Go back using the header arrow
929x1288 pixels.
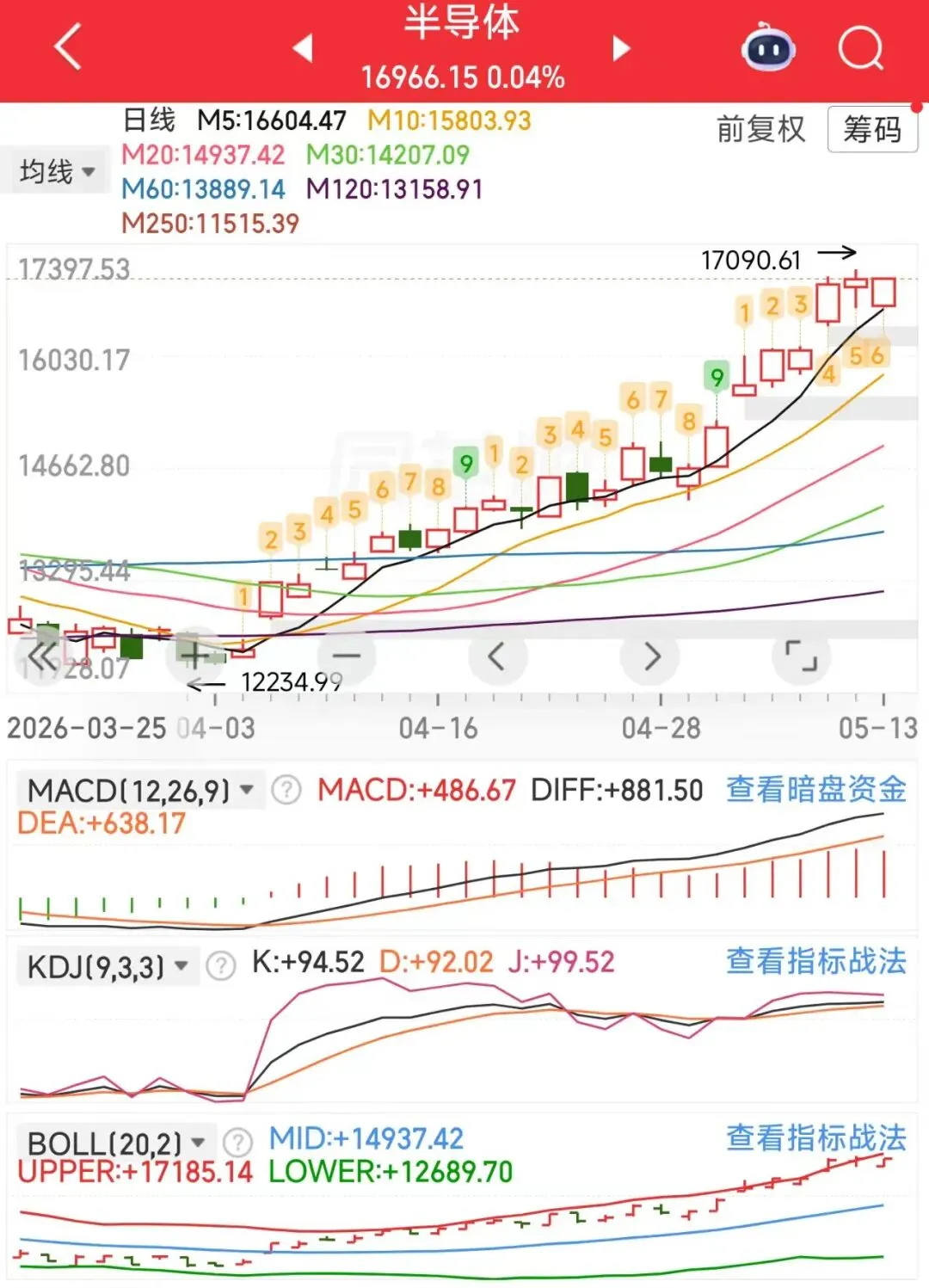pyautogui.click(x=67, y=47)
